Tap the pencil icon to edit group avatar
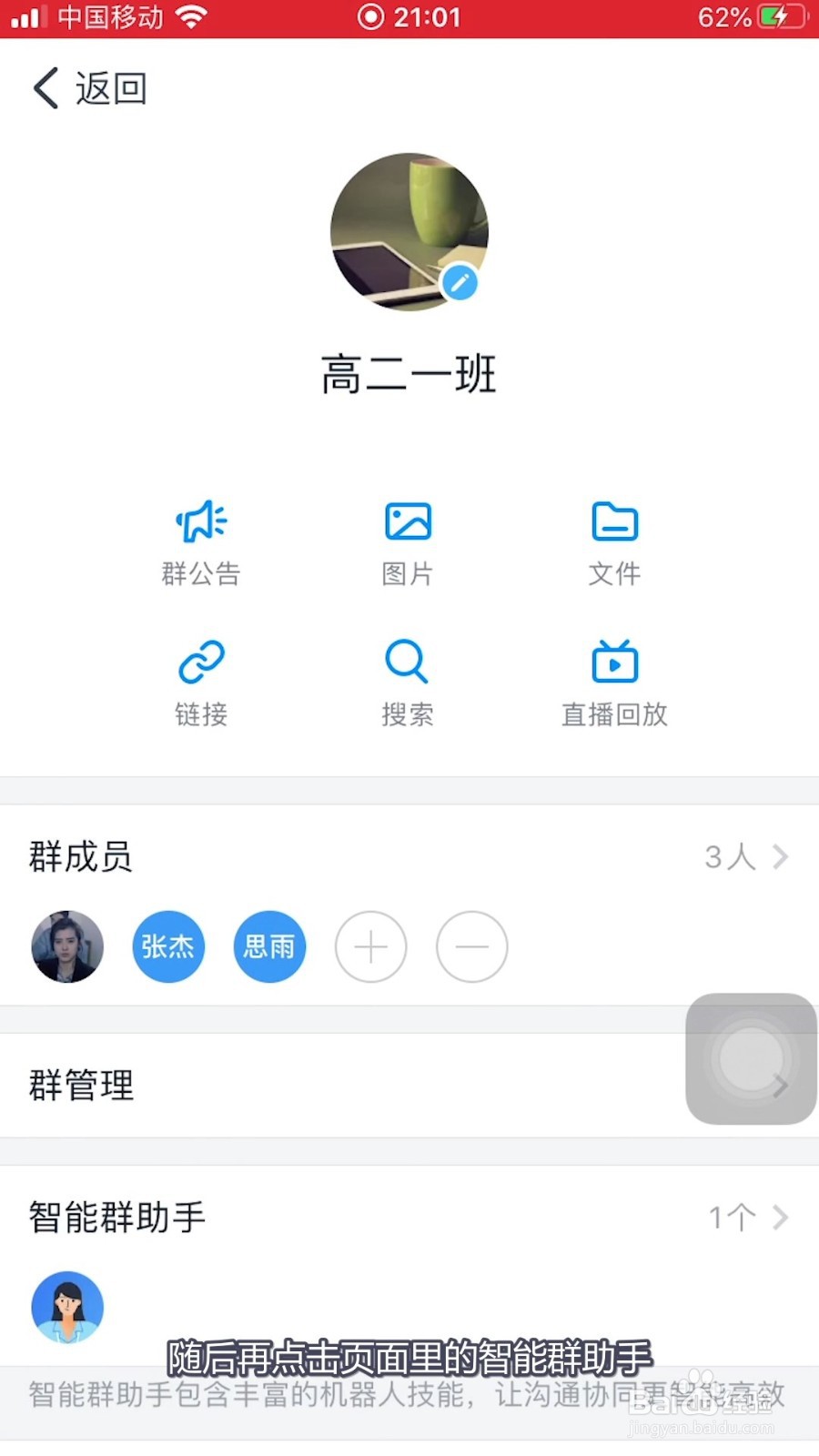 [x=461, y=282]
